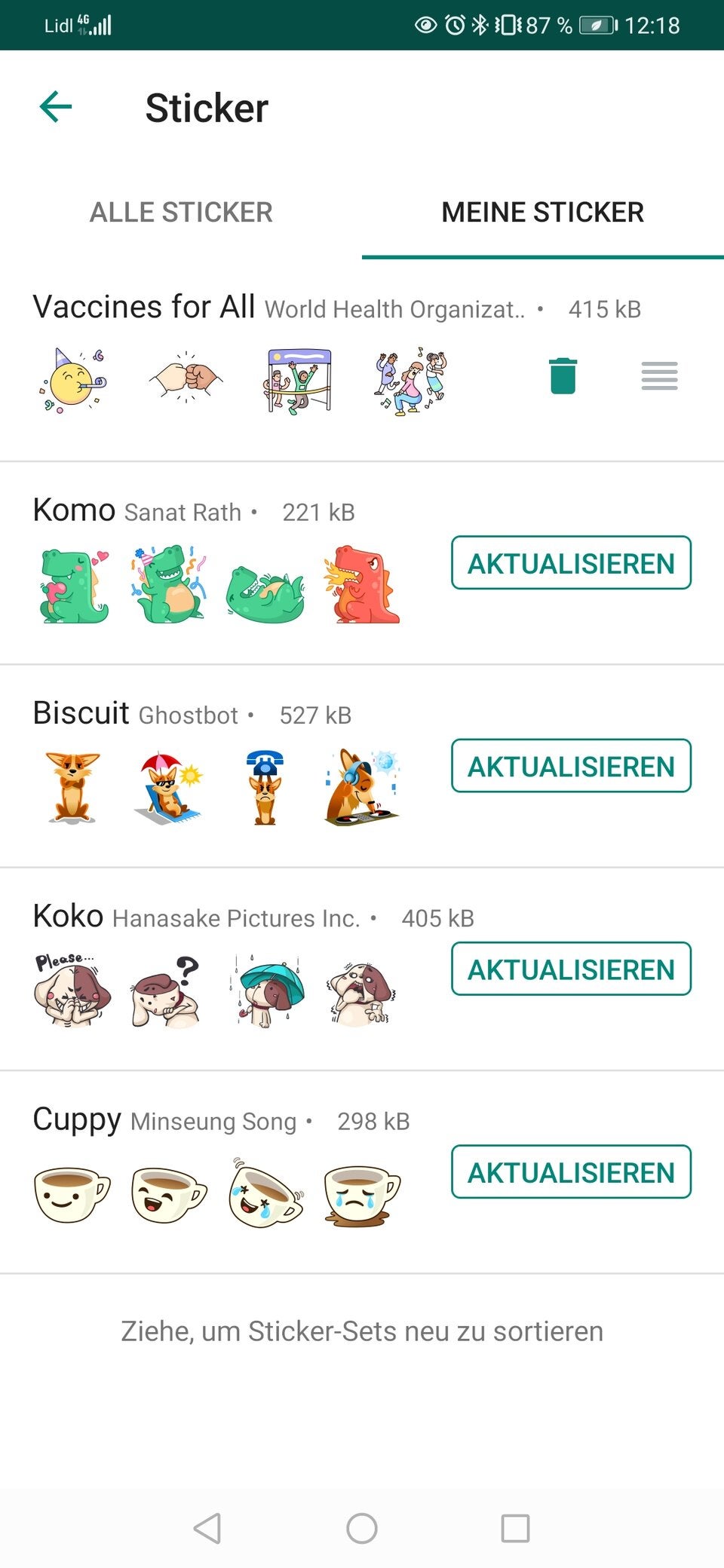Update the Koko sticker pack
The image size is (724, 1568).
click(571, 969)
